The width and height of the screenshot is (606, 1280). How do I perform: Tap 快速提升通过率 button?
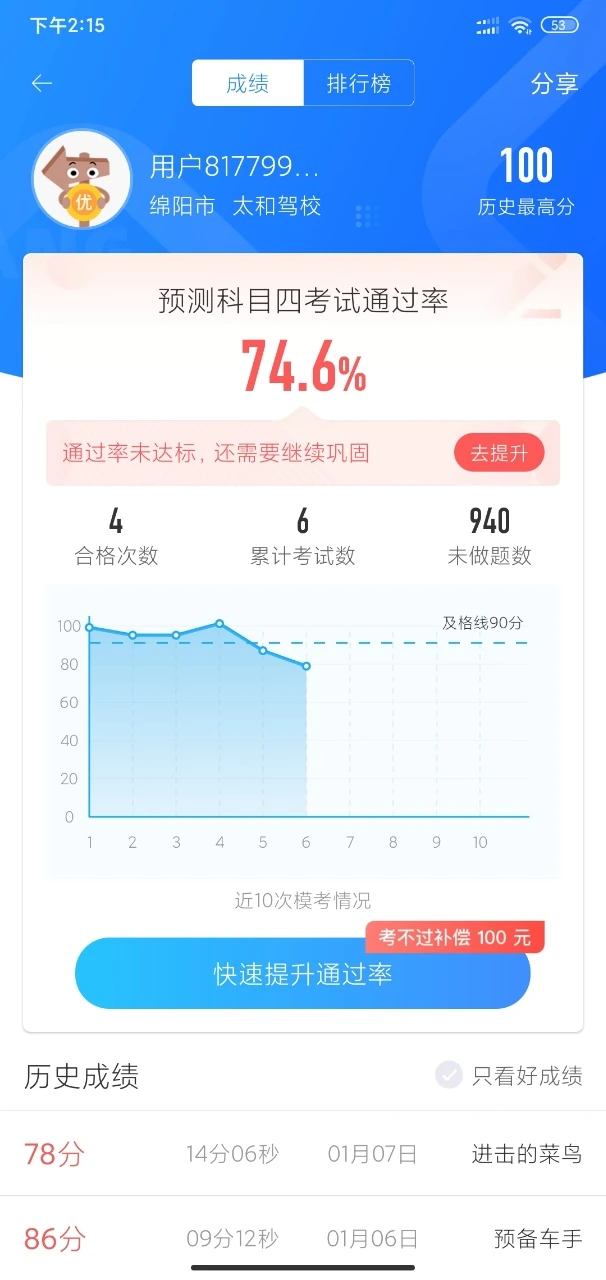[x=302, y=974]
